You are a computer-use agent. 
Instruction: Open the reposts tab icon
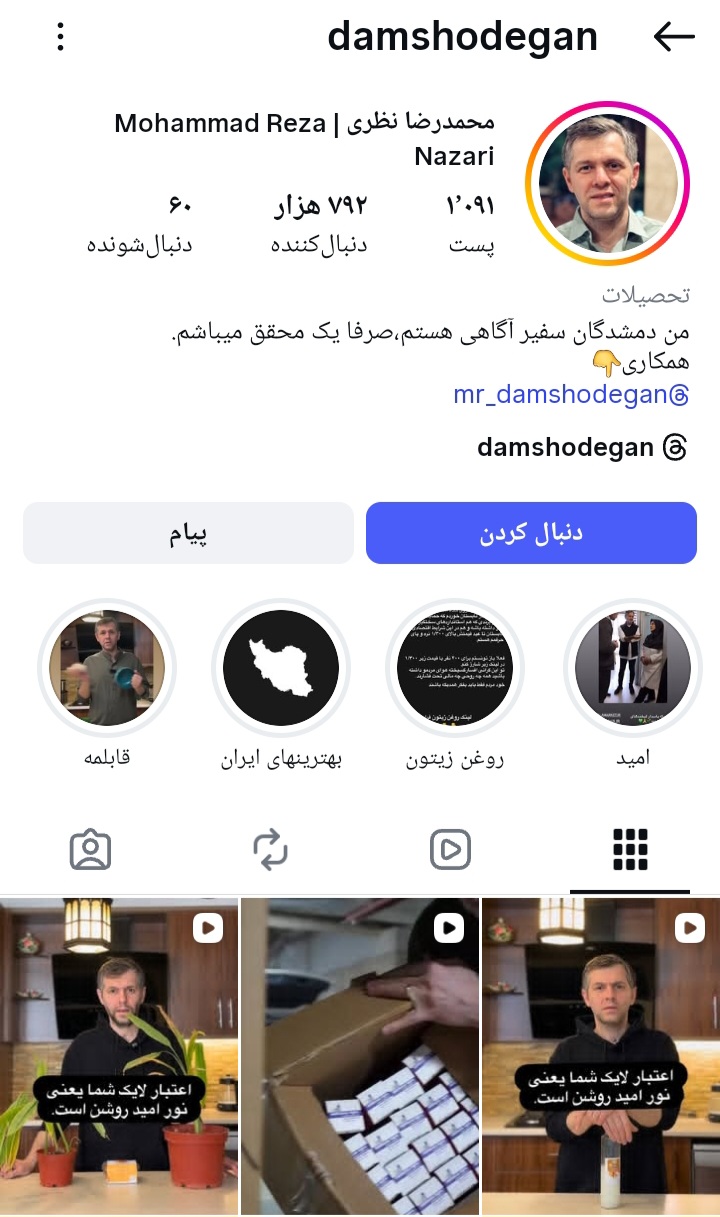pyautogui.click(x=270, y=849)
